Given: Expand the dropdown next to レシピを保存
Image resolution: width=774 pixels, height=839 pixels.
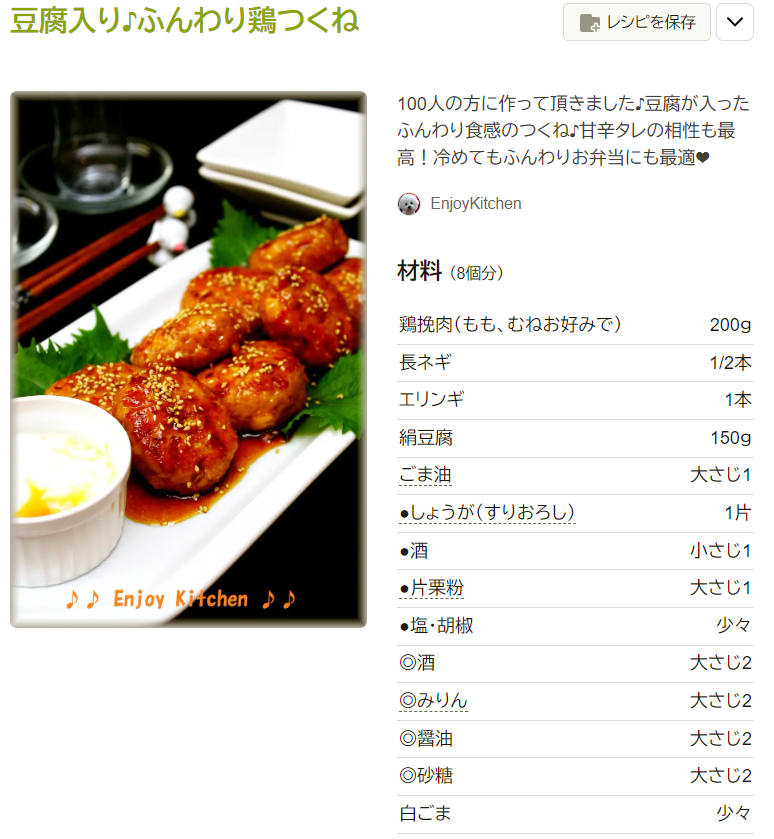Looking at the screenshot, I should (735, 22).
